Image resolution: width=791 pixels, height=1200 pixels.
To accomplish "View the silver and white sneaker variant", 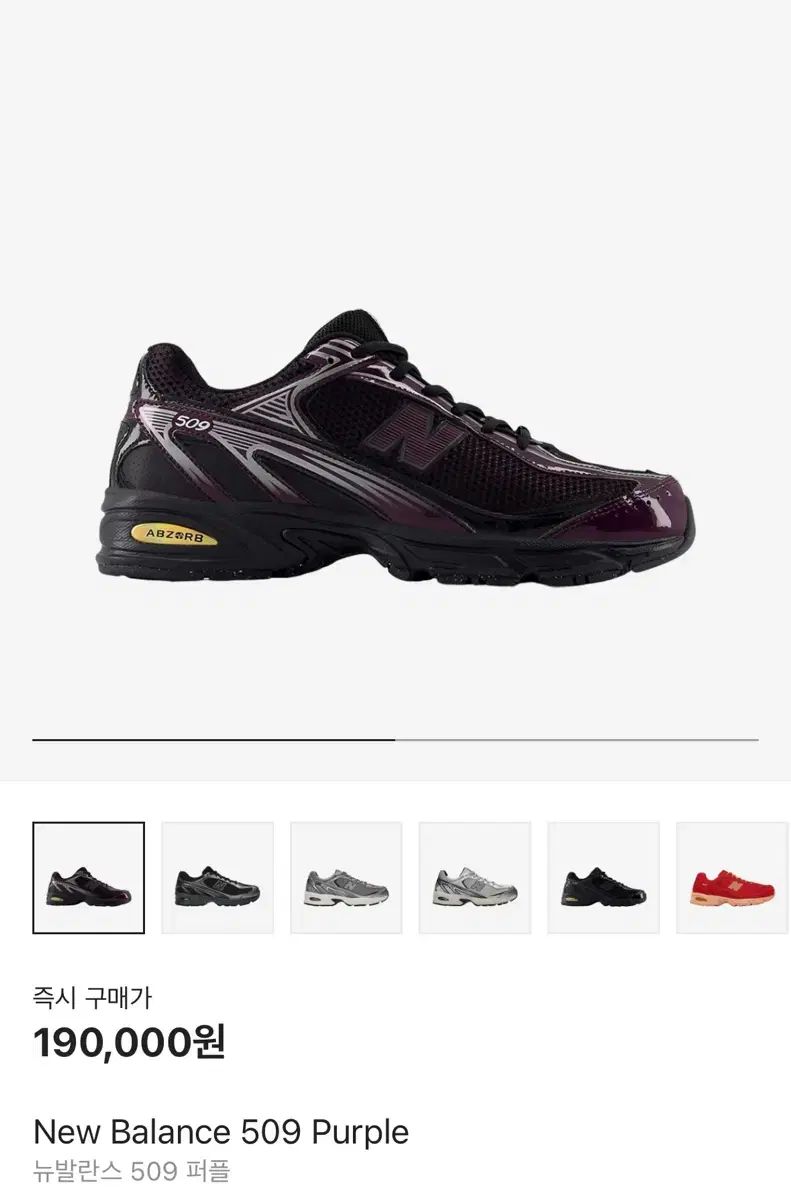I will [474, 877].
